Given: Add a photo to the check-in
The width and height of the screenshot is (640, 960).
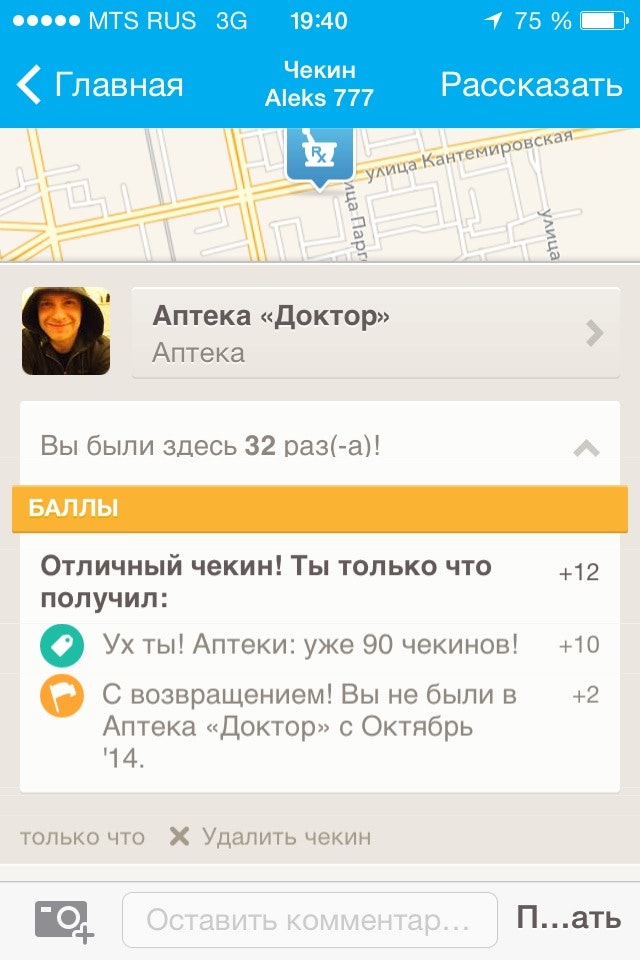Looking at the screenshot, I should (64, 920).
